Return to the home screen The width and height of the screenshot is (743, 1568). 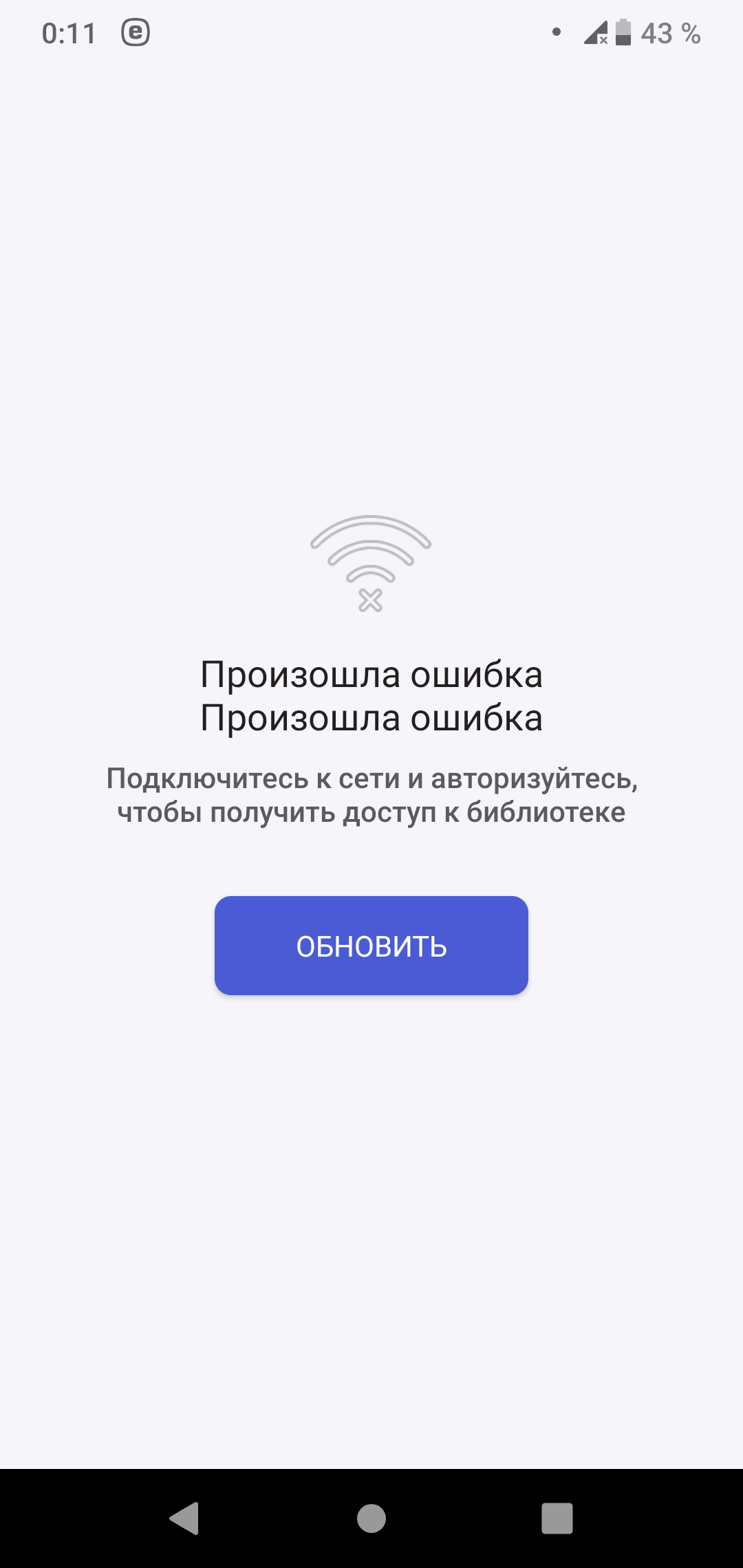(x=371, y=1518)
